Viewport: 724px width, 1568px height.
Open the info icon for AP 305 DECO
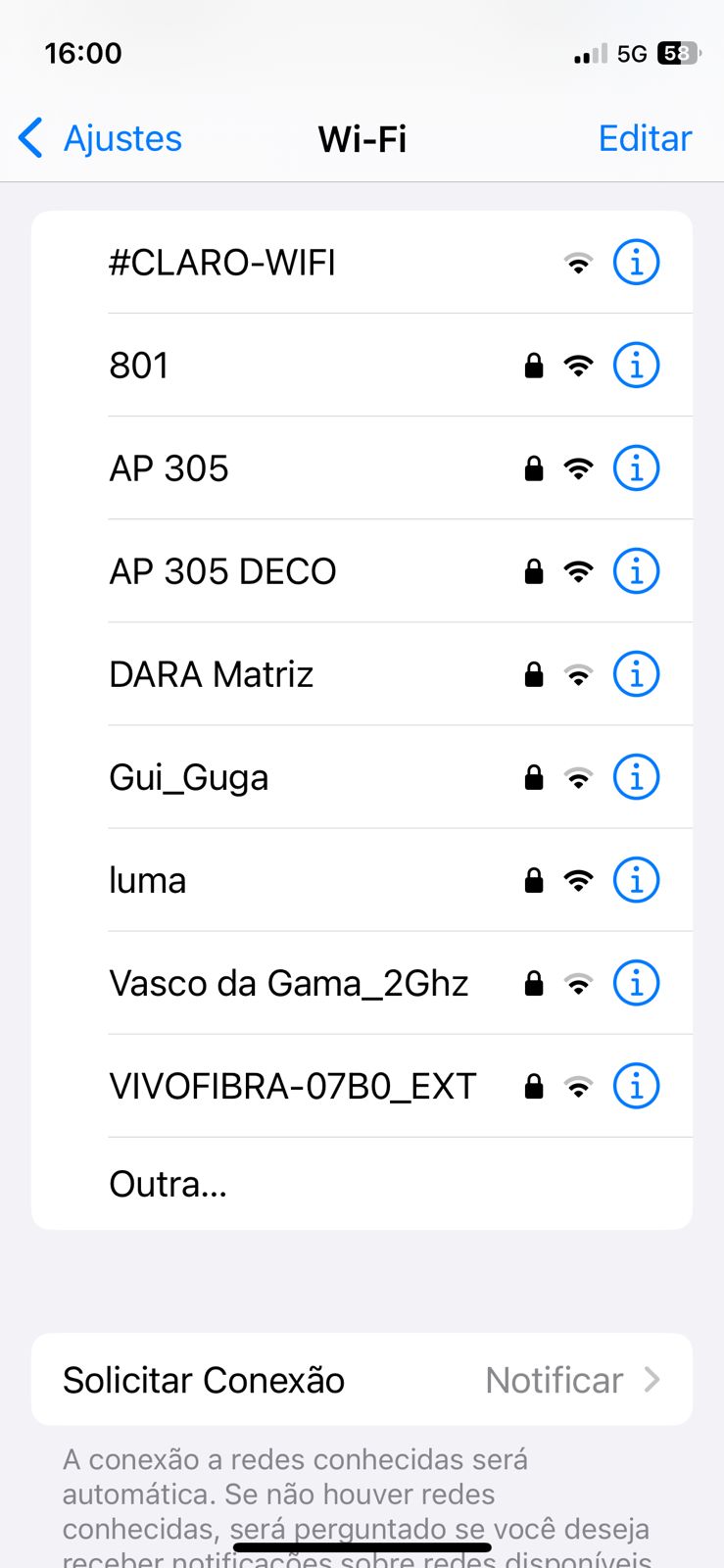[x=636, y=571]
